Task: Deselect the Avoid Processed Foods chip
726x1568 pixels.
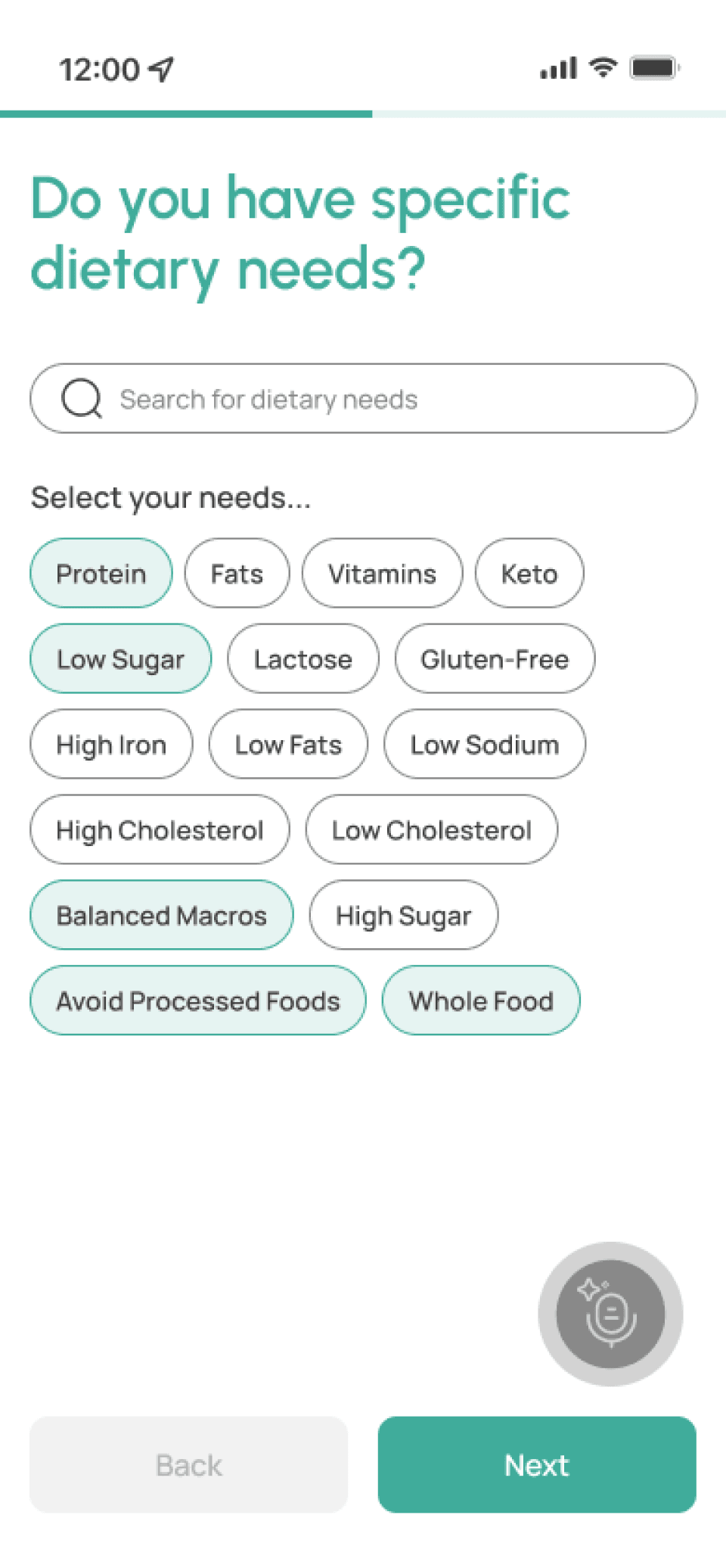Action: tap(198, 1001)
